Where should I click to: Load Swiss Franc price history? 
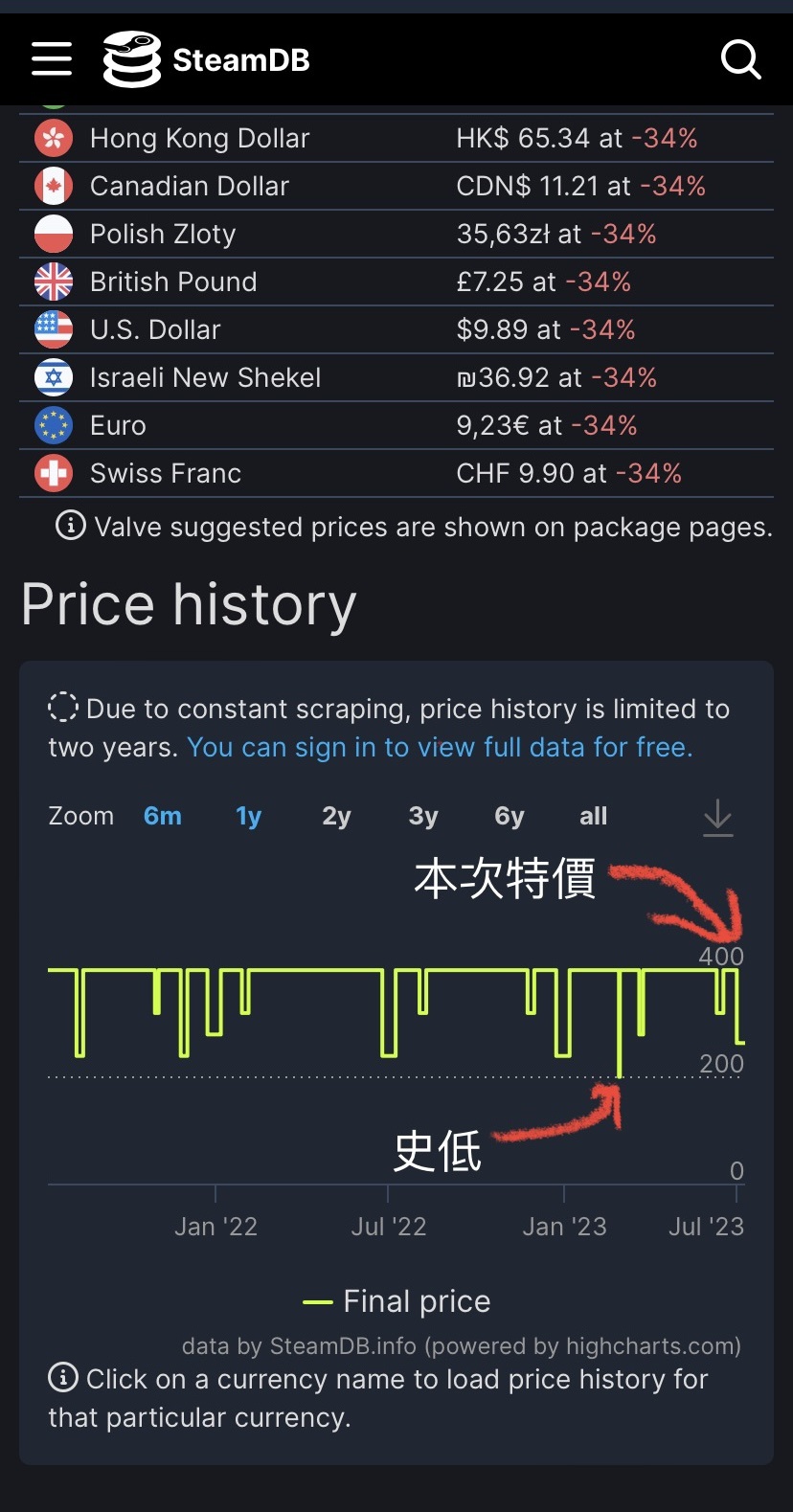pos(166,474)
